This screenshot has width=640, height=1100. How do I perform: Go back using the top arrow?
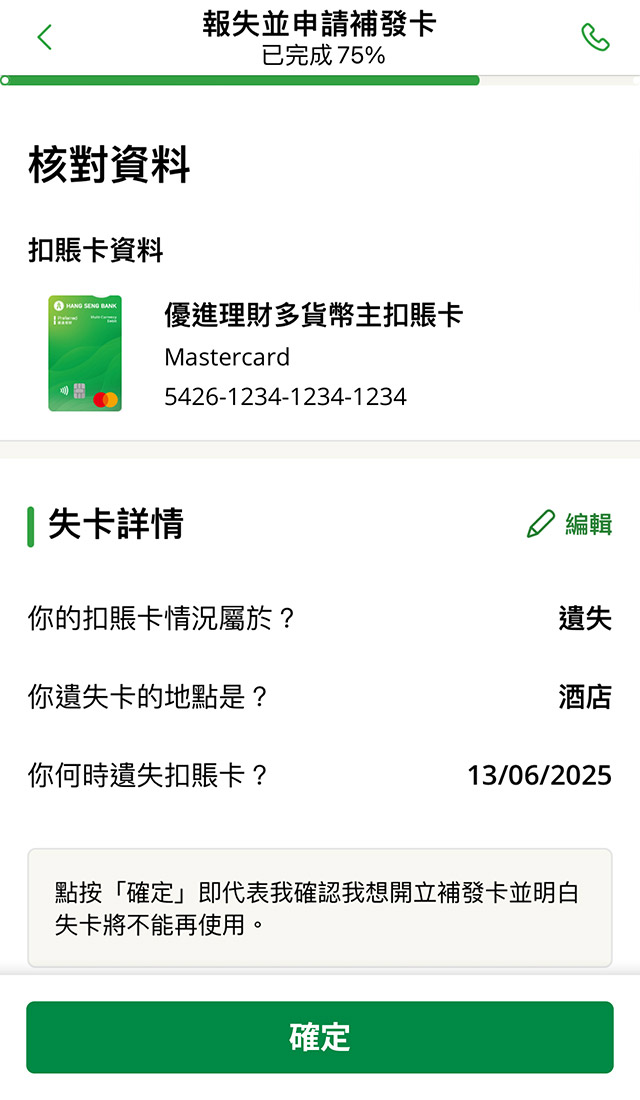44,37
